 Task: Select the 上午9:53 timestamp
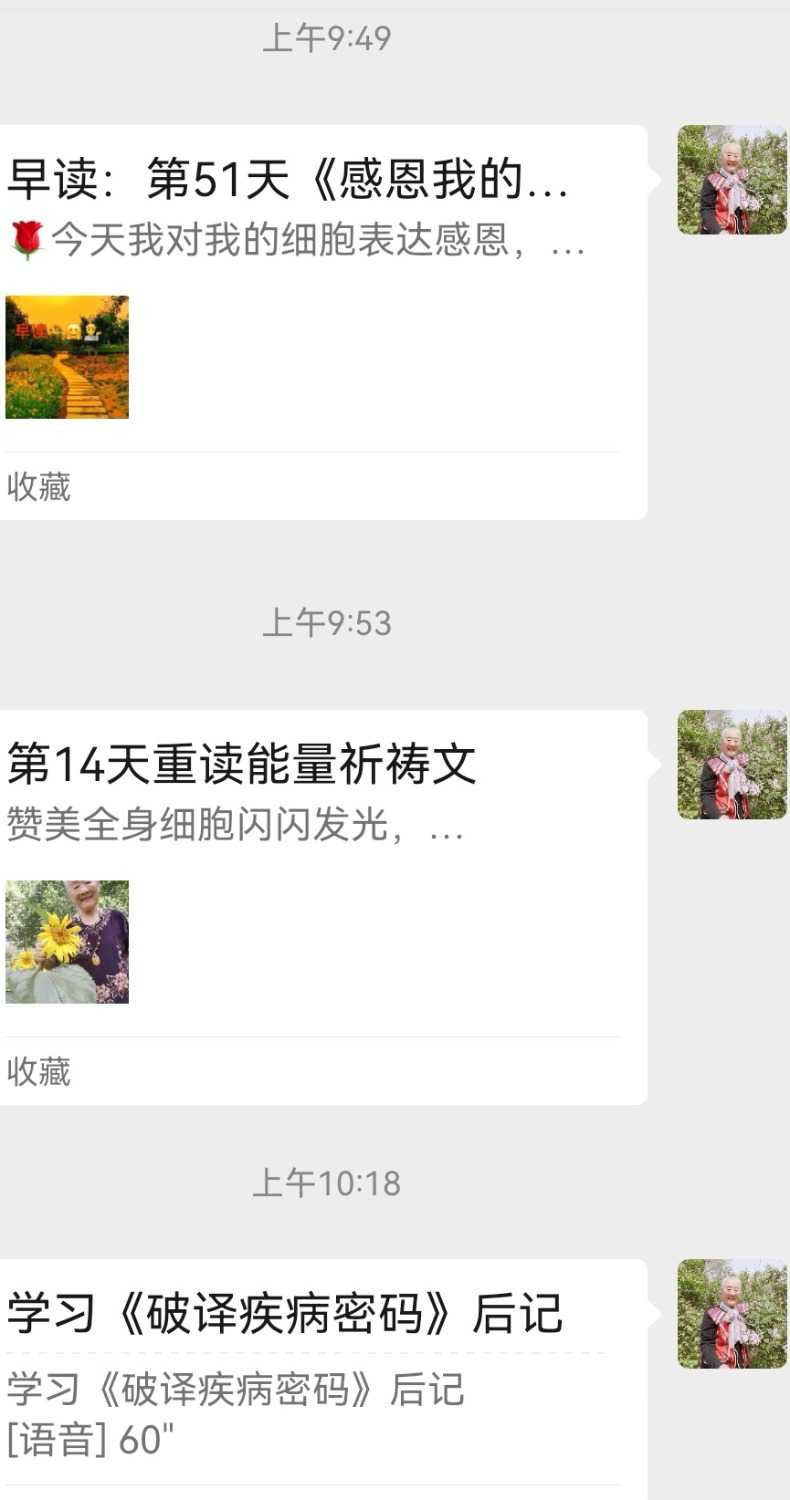328,623
